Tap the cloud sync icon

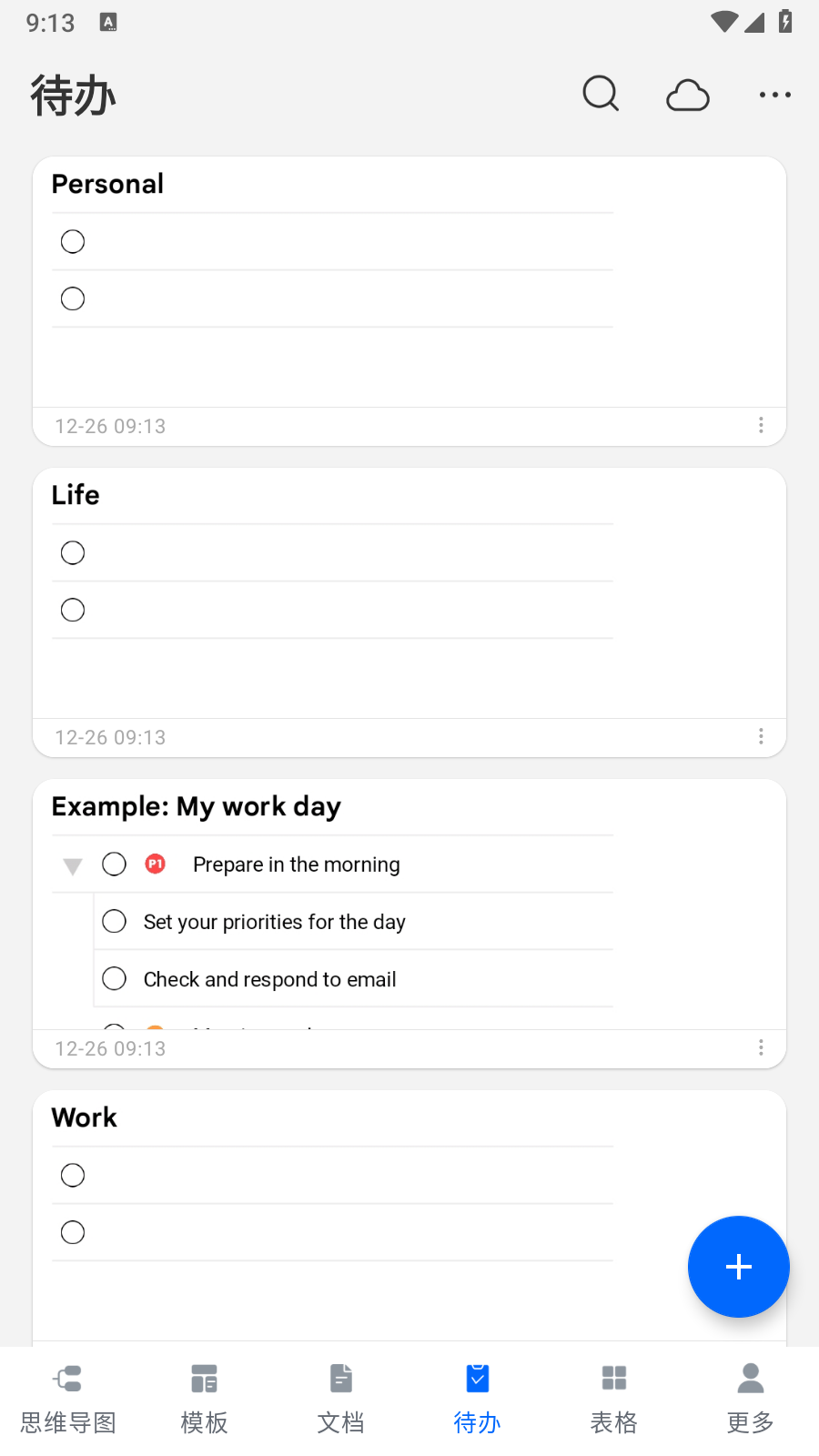(x=688, y=95)
